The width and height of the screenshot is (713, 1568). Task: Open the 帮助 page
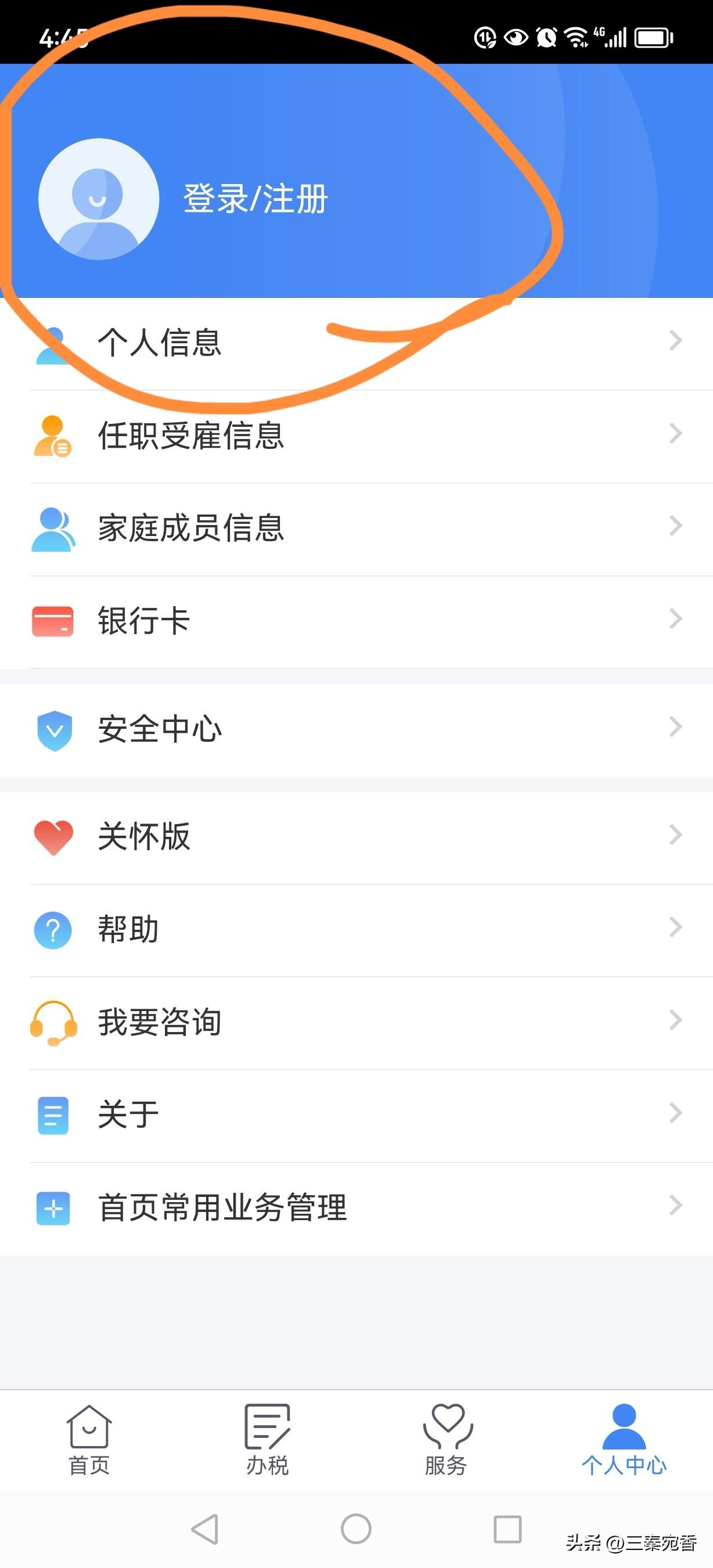tap(356, 930)
